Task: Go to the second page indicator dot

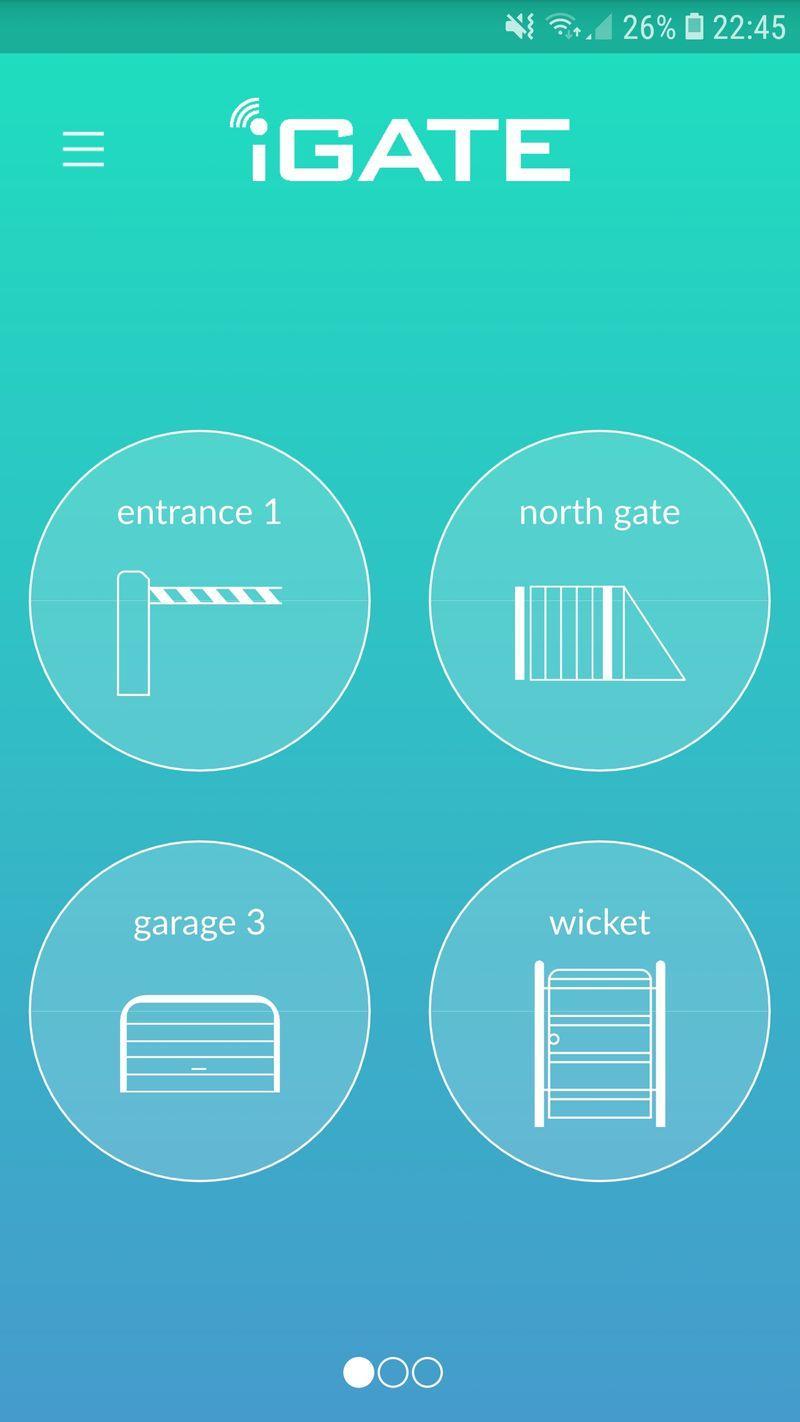Action: [x=393, y=1372]
